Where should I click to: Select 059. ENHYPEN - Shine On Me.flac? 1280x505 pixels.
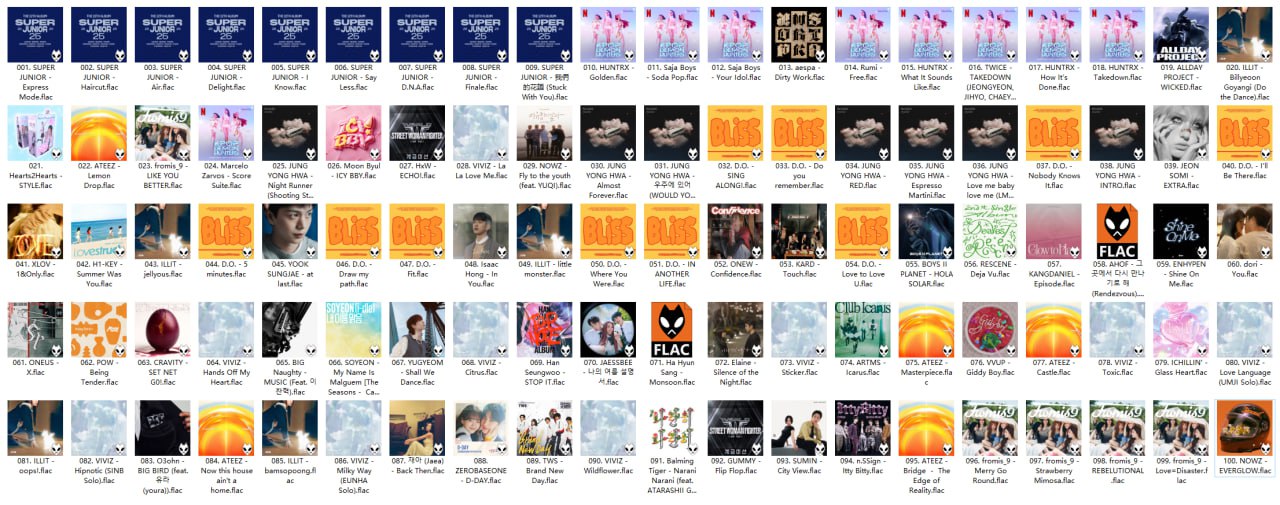point(1181,231)
